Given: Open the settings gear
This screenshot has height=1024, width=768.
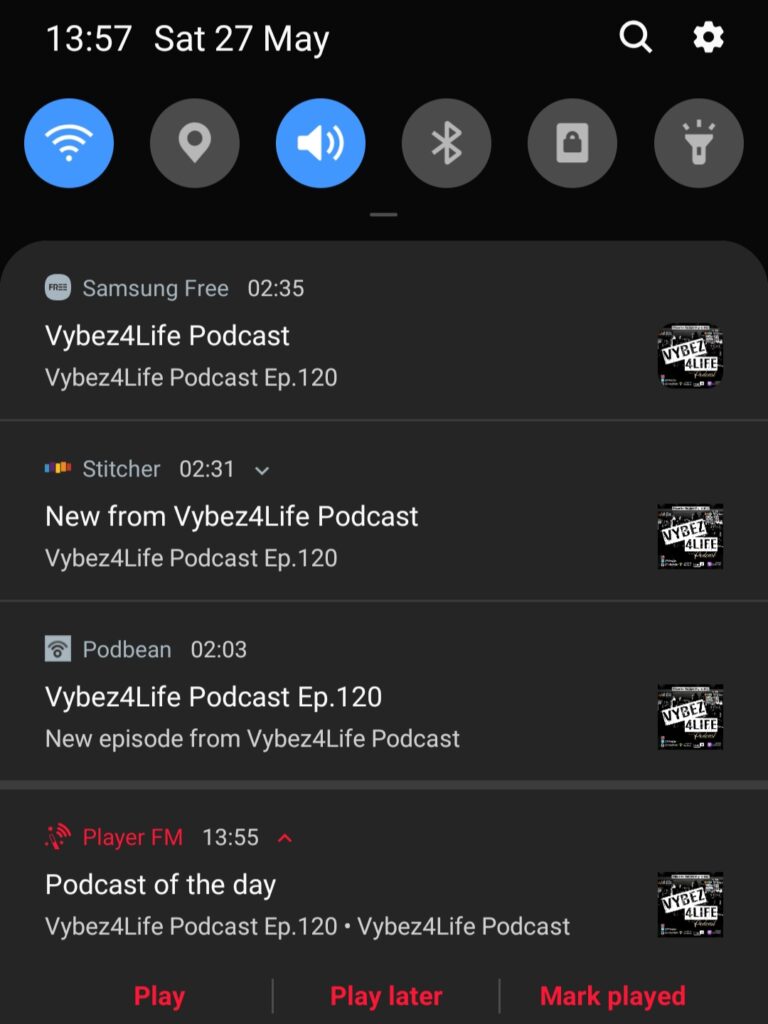Looking at the screenshot, I should (x=708, y=38).
